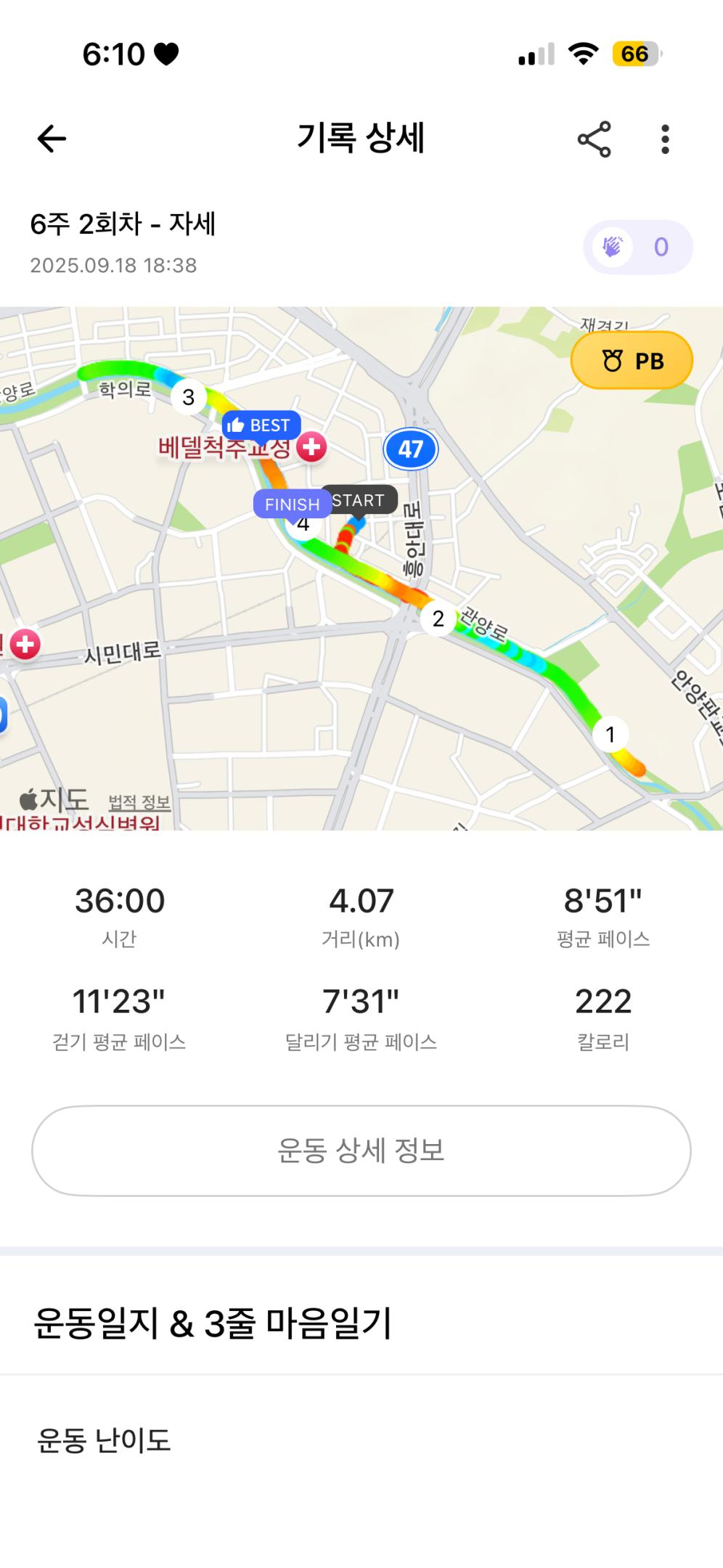723x1568 pixels.
Task: Go back with the arrow icon
Action: click(x=52, y=139)
